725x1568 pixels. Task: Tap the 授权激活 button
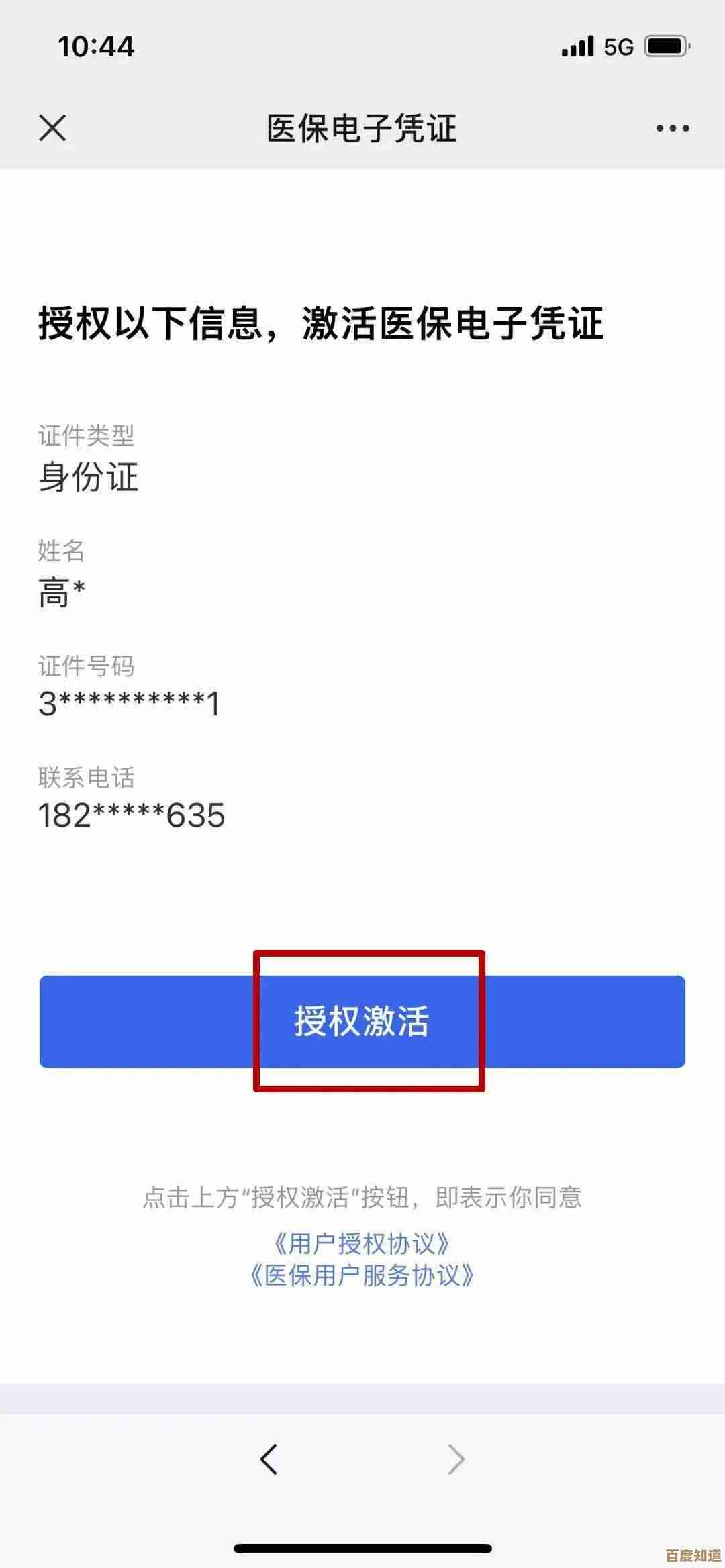[362, 1021]
